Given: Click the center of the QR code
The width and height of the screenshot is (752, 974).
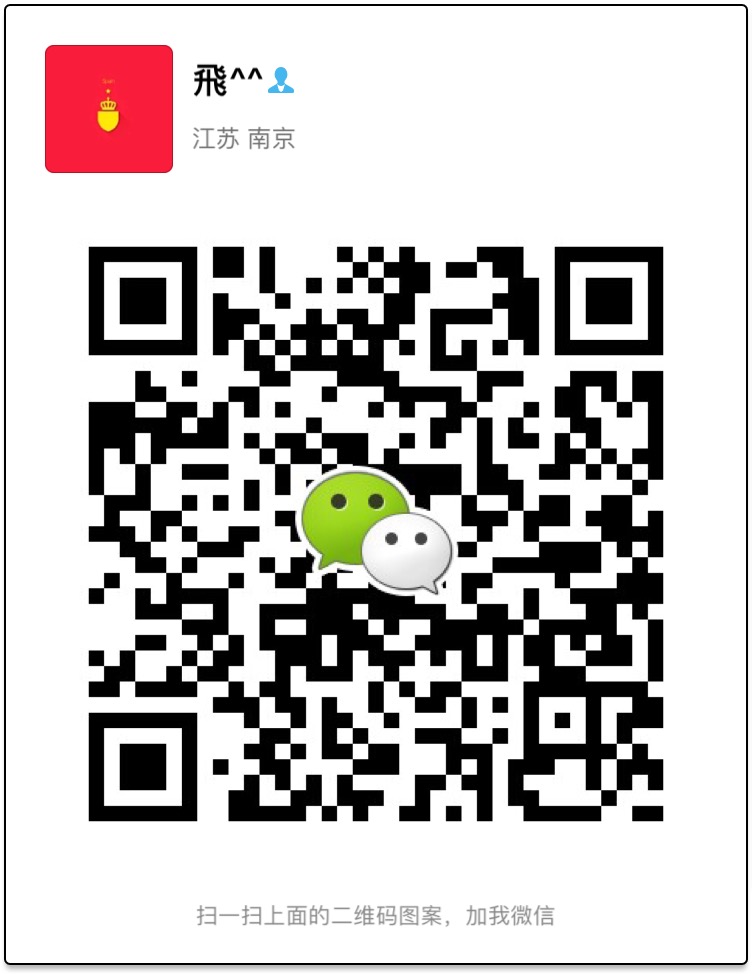Looking at the screenshot, I should pyautogui.click(x=375, y=534).
